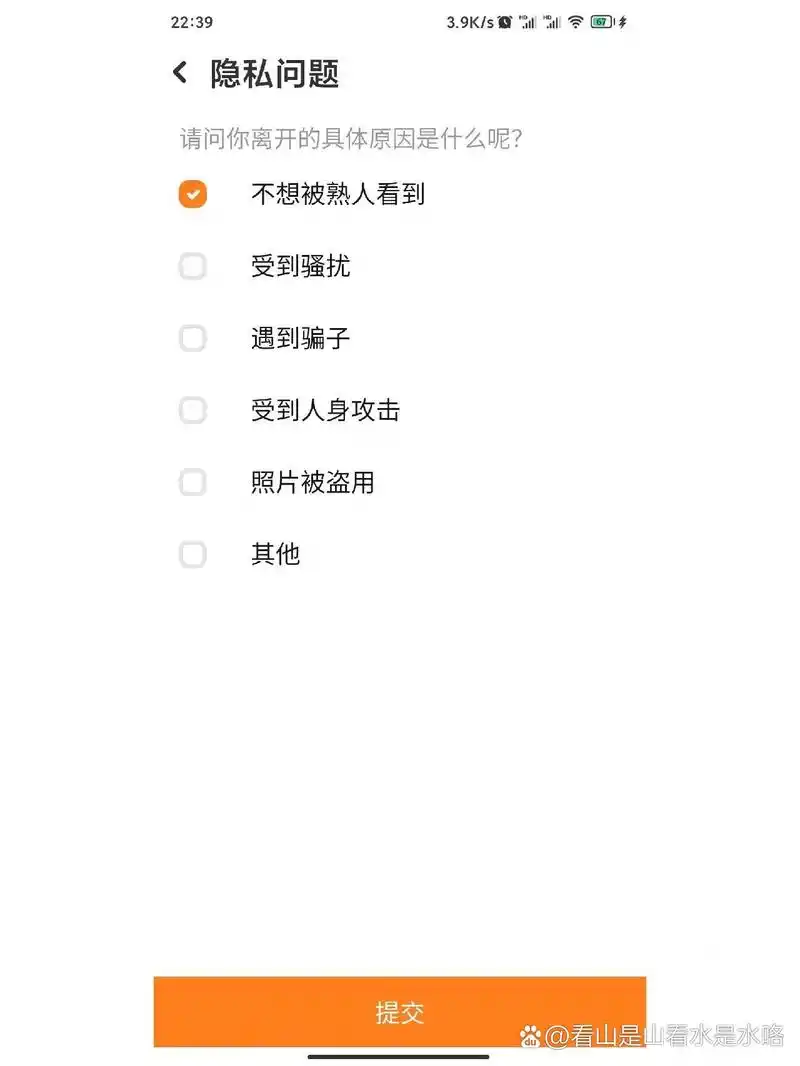
Task: Enable the 其他 option
Action: (x=192, y=554)
